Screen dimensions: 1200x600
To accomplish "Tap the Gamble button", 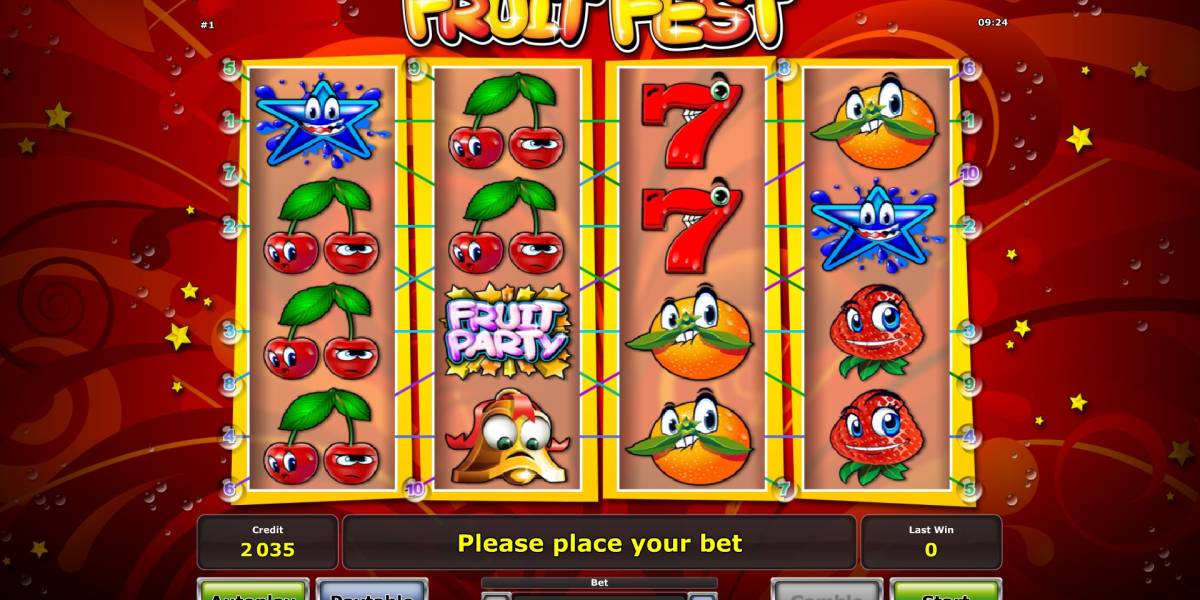I will tap(826, 592).
